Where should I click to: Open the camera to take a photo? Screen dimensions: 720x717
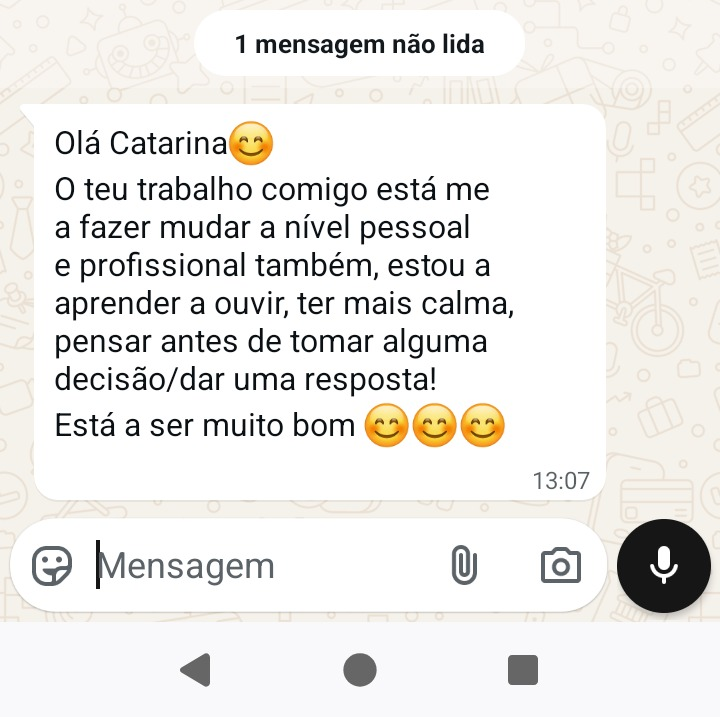[560, 566]
